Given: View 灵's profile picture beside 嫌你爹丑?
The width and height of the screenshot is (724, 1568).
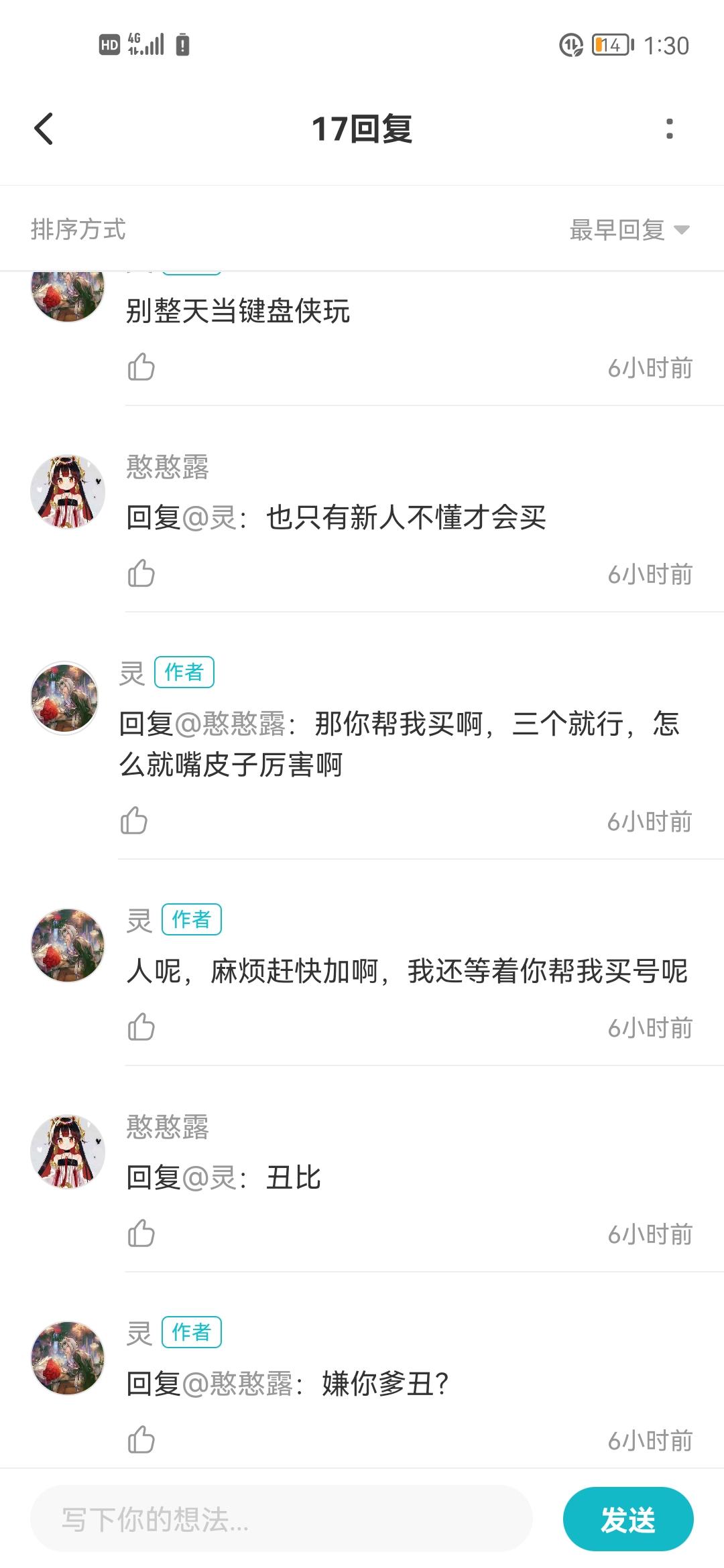Looking at the screenshot, I should [68, 1358].
